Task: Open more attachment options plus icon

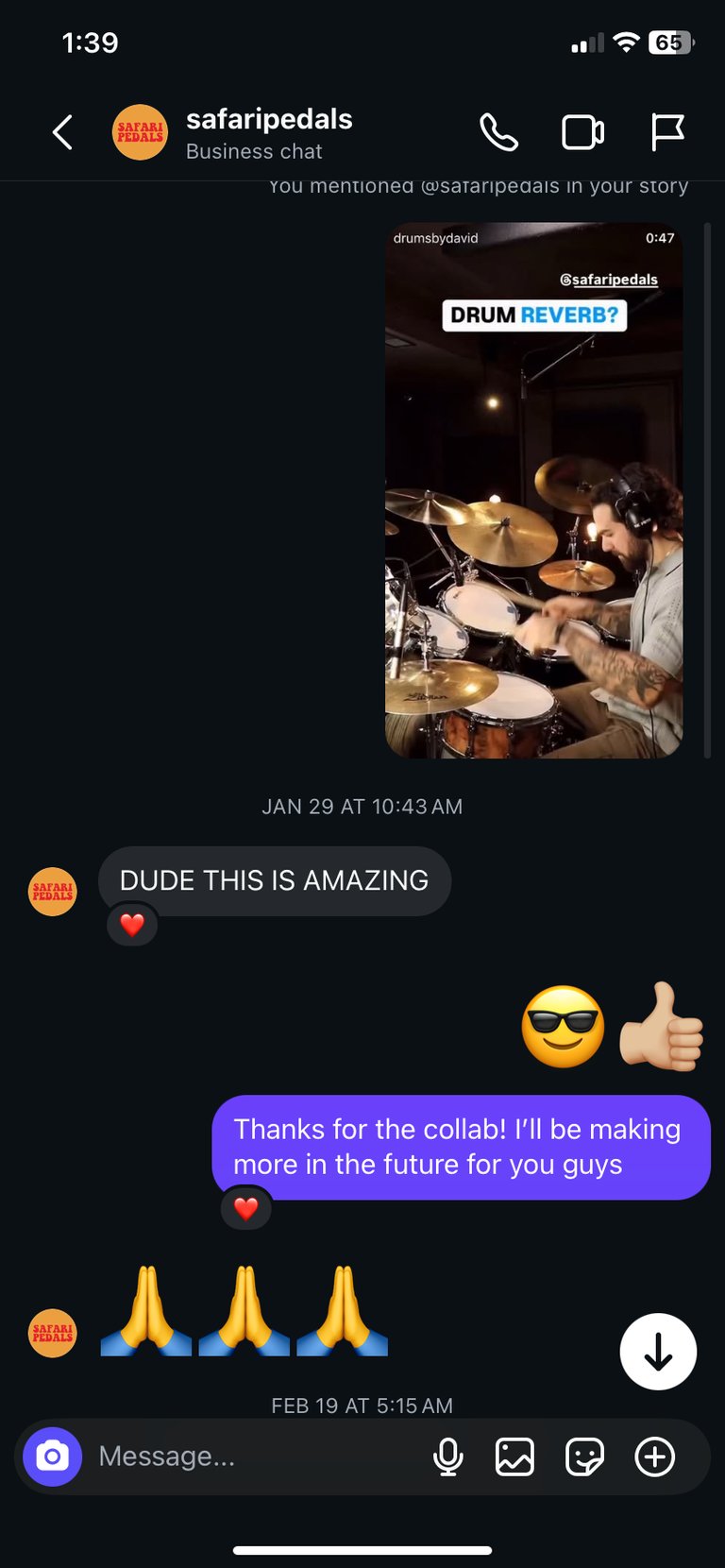Action: 654,1457
